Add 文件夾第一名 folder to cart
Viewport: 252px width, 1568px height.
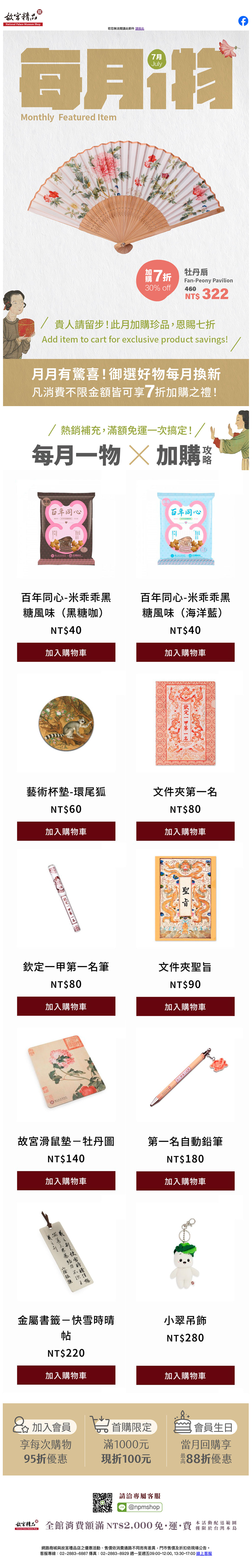tap(185, 831)
